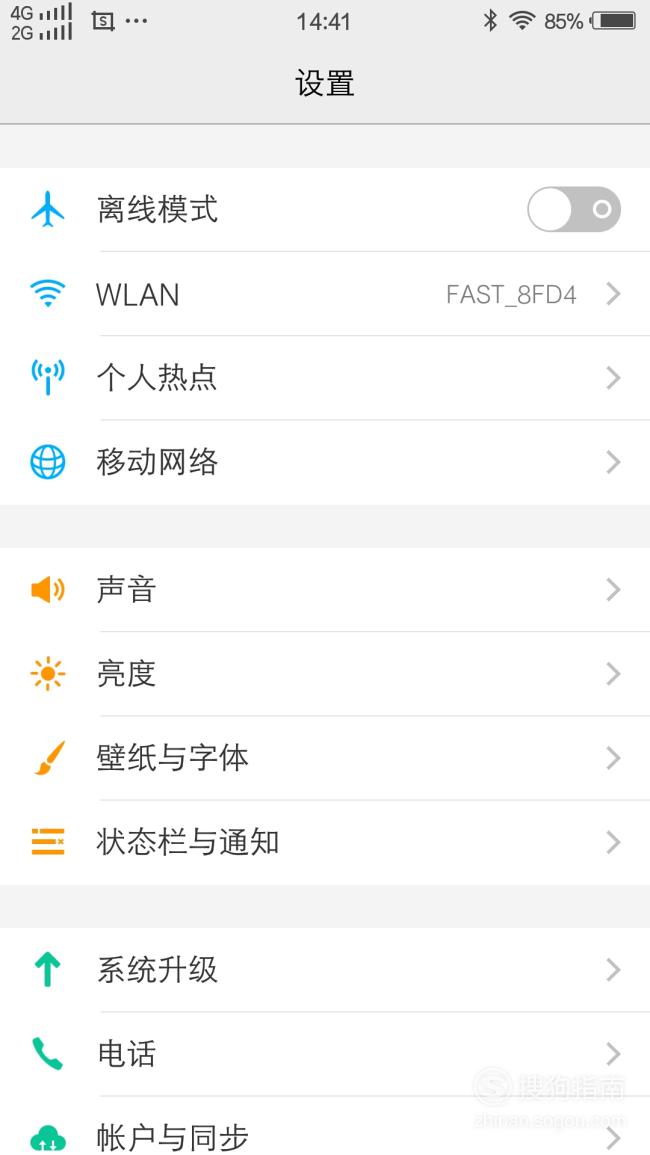Open 声音 settings
Viewport: 650px width, 1155px height.
coord(325,589)
